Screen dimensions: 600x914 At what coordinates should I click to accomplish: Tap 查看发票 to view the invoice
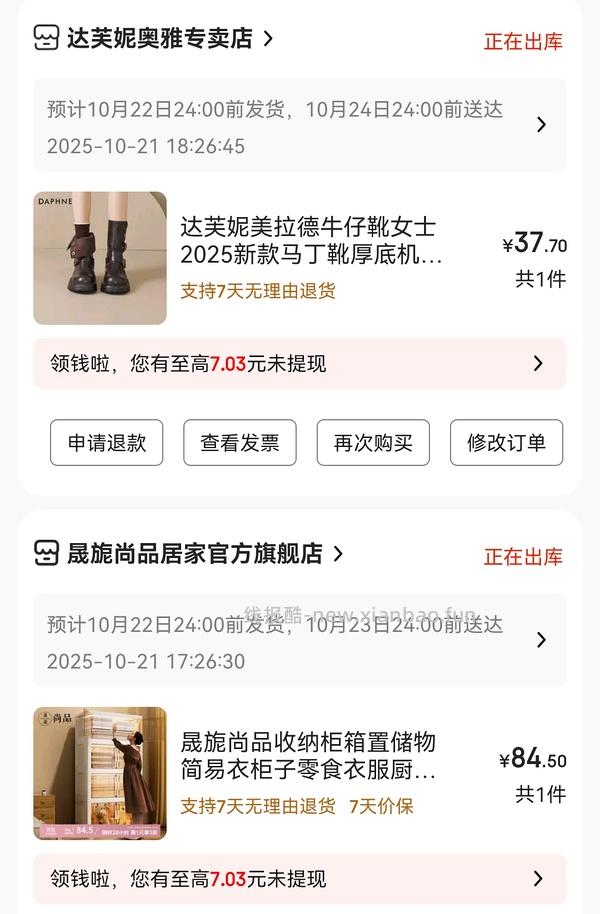tap(240, 443)
